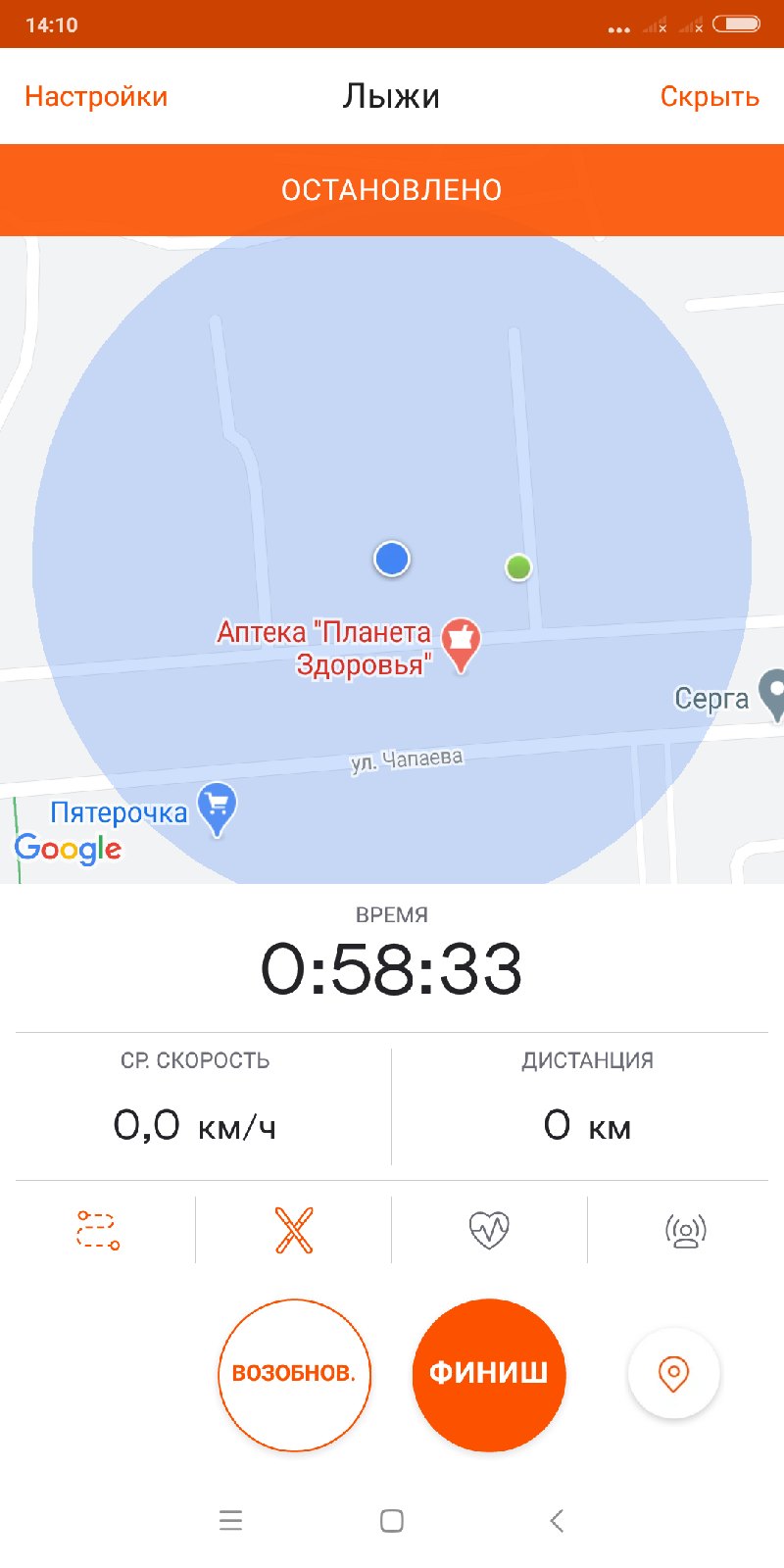
Task: Go back using the system back button
Action: [557, 1520]
